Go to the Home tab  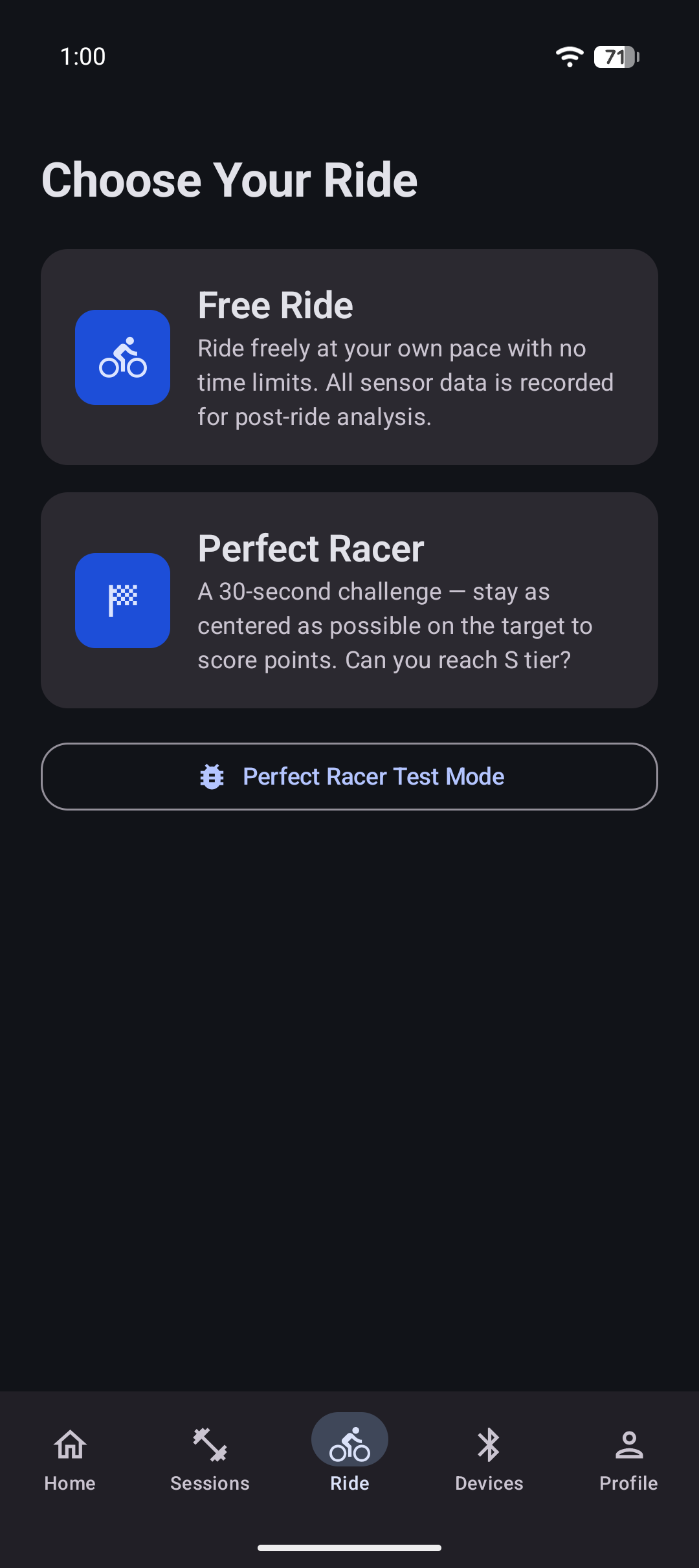(x=70, y=1459)
